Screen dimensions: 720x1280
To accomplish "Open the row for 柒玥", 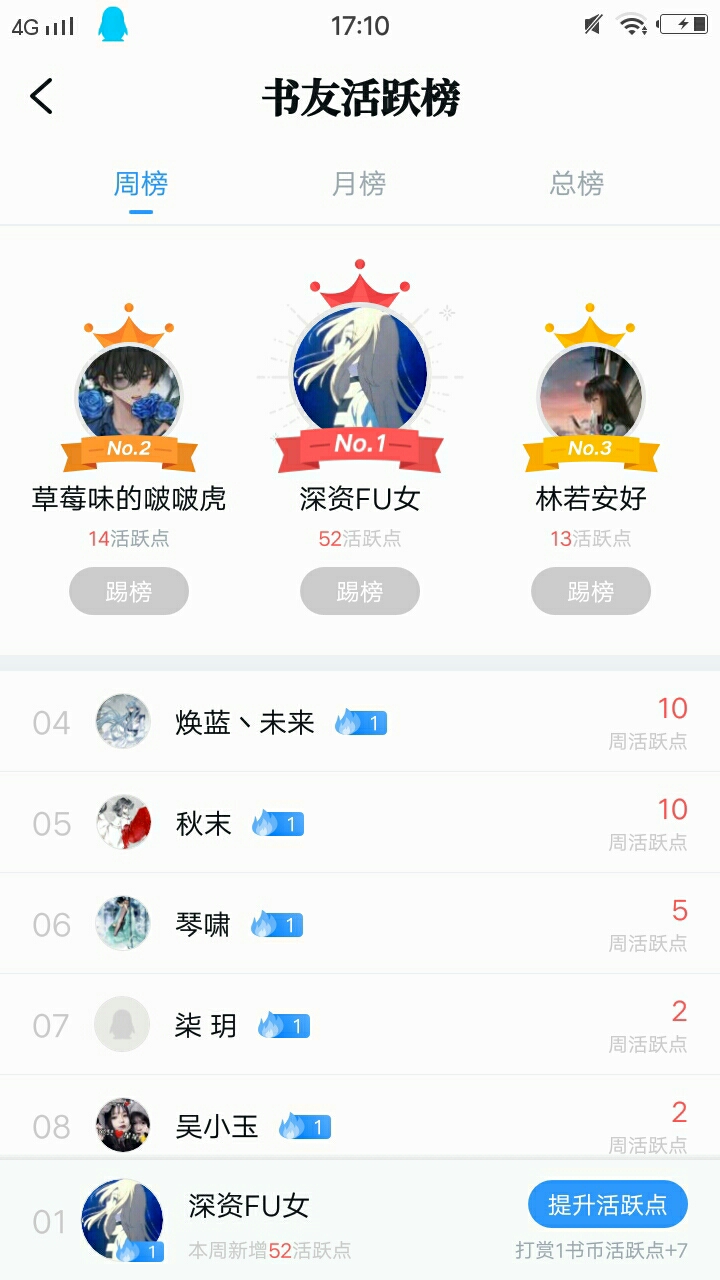I will (x=360, y=1025).
